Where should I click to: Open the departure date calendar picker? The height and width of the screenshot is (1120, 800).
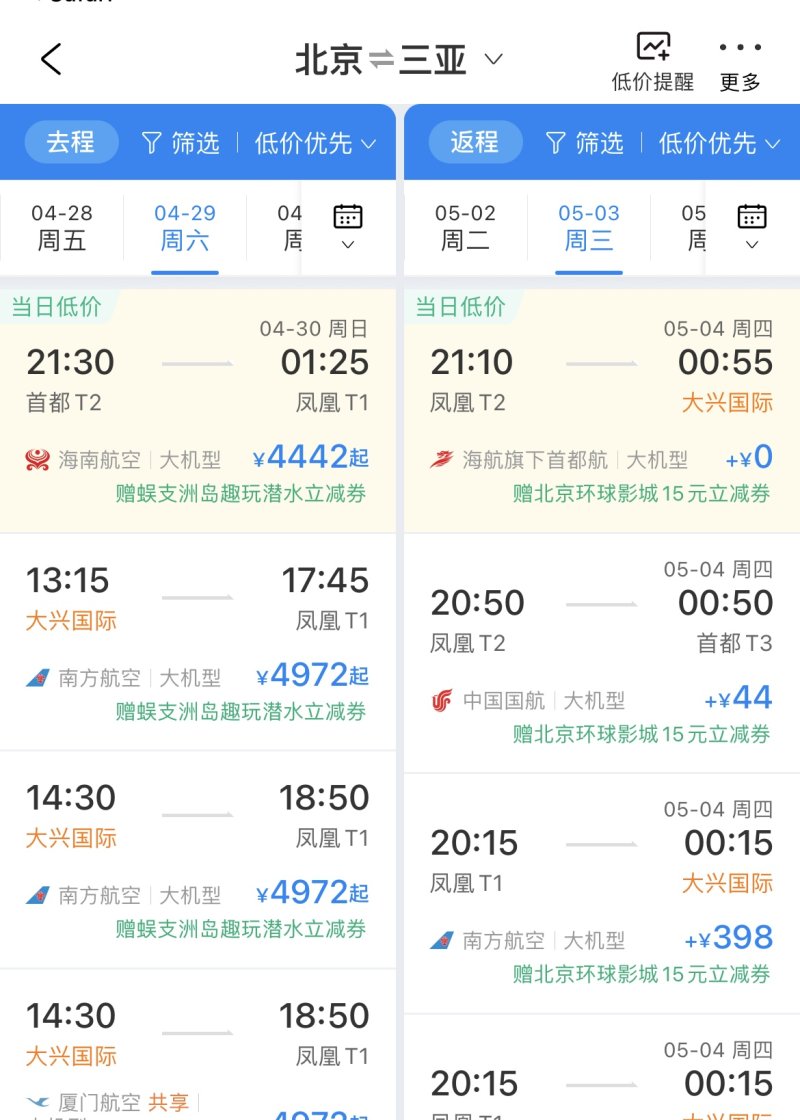348,227
